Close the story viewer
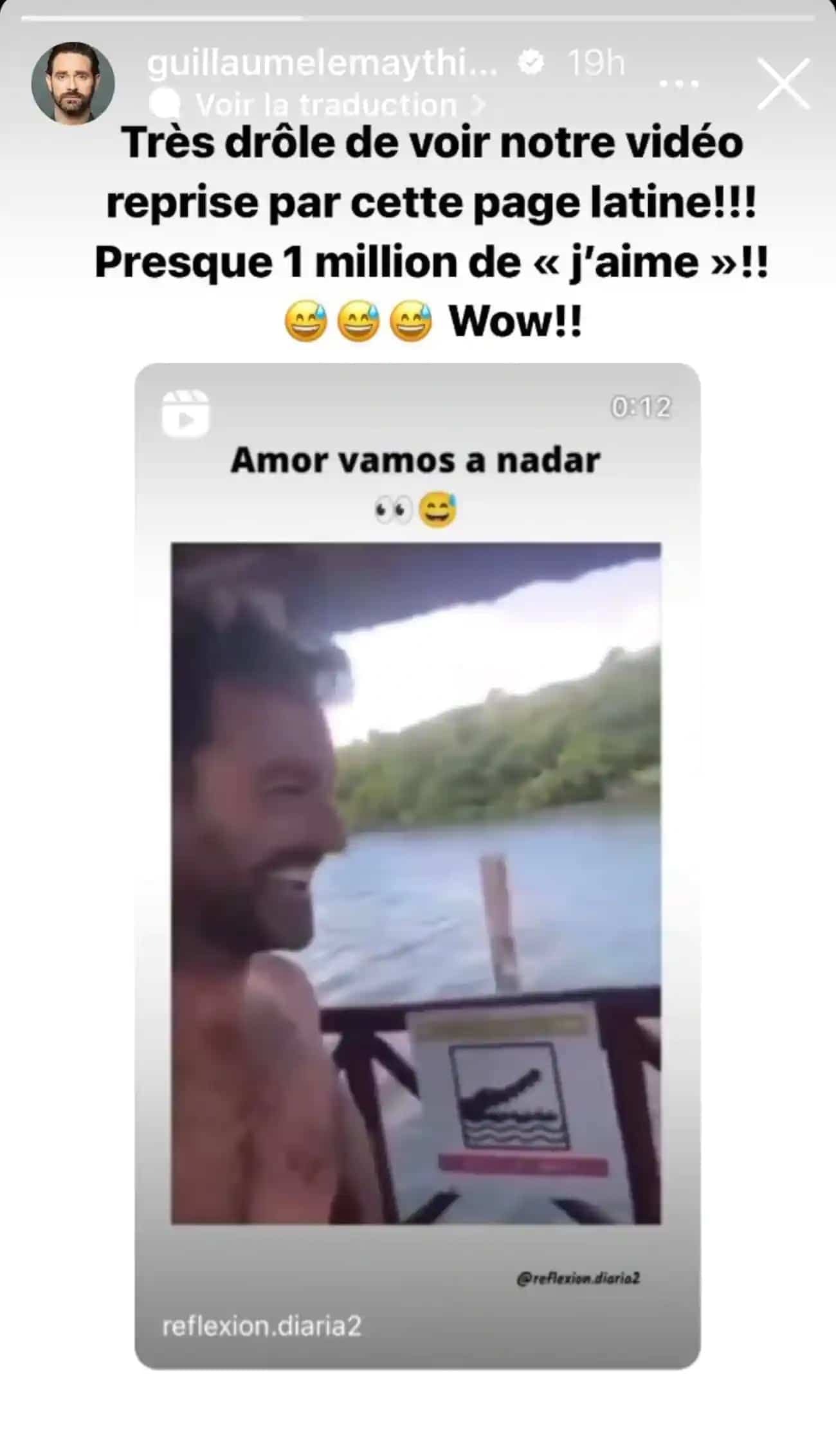 pyautogui.click(x=783, y=84)
